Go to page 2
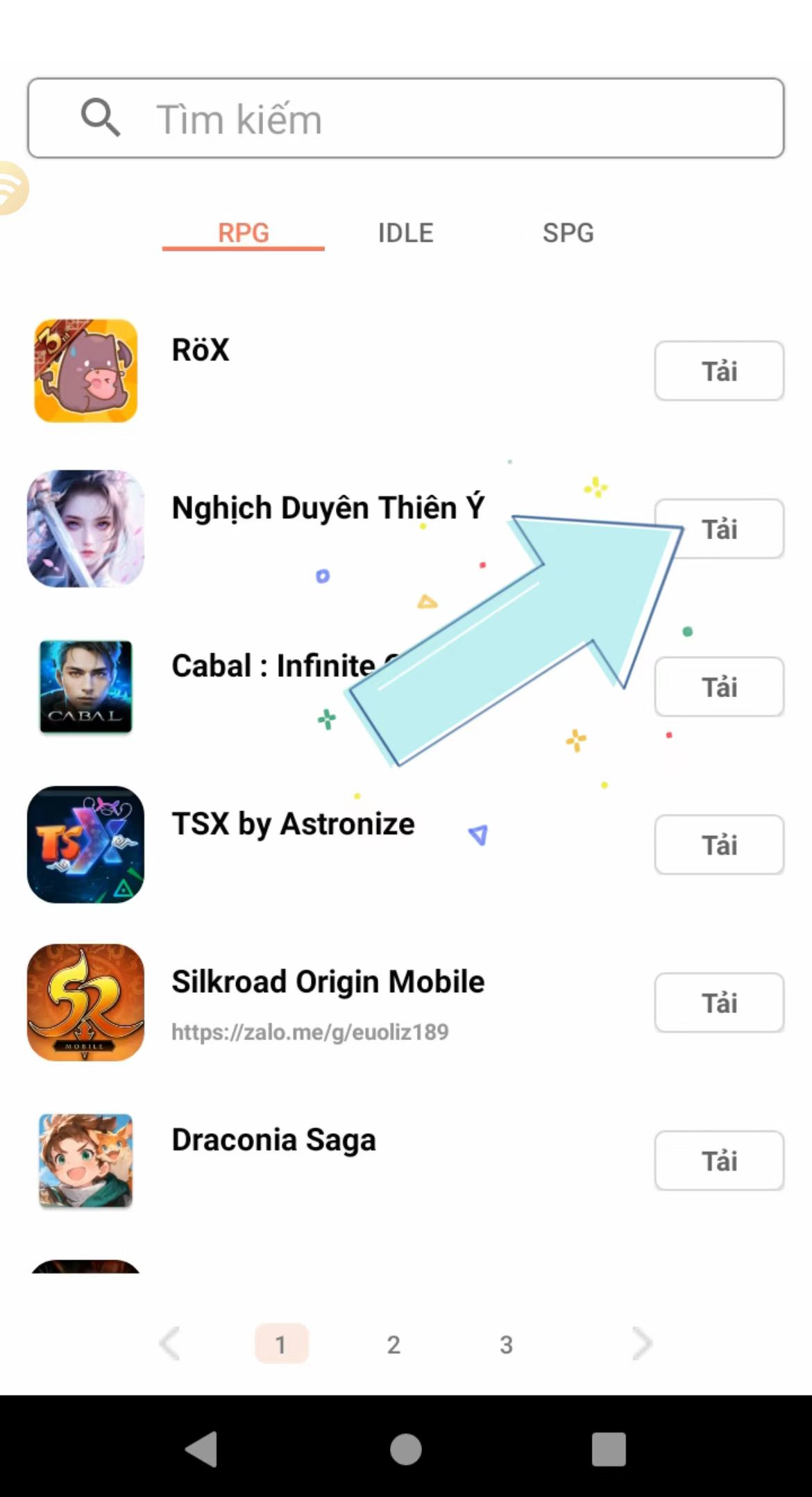This screenshot has width=812, height=1497. (x=394, y=1345)
